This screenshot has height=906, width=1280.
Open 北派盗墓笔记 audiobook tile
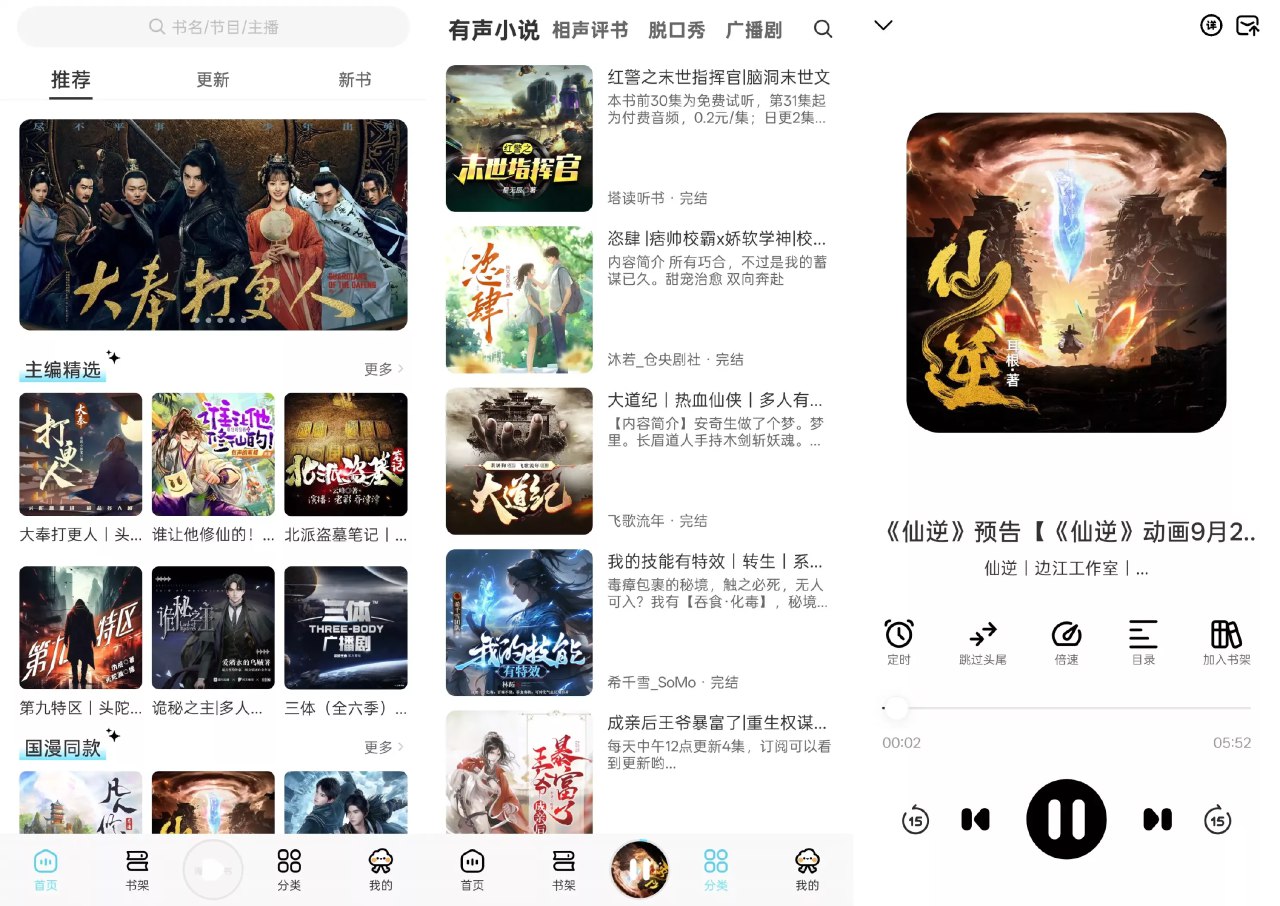click(345, 455)
